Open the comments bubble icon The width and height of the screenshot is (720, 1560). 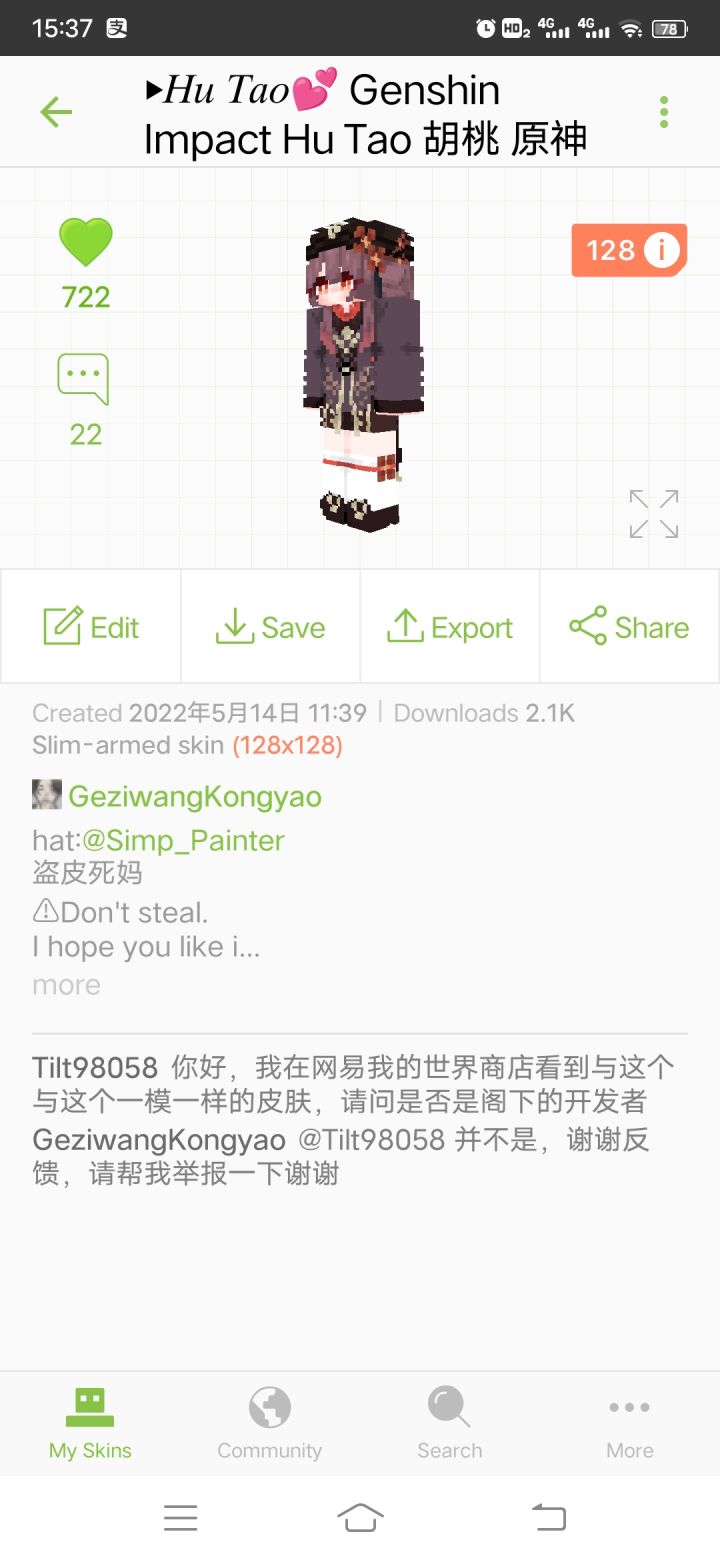[84, 380]
